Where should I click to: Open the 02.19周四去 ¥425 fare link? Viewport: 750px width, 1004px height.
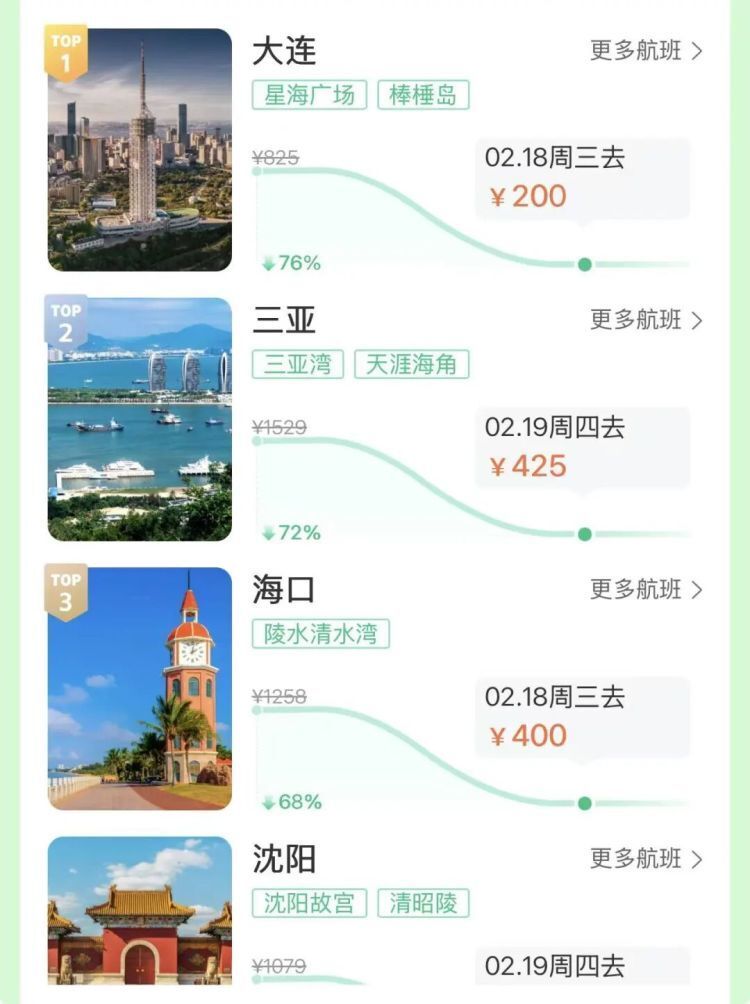point(582,446)
